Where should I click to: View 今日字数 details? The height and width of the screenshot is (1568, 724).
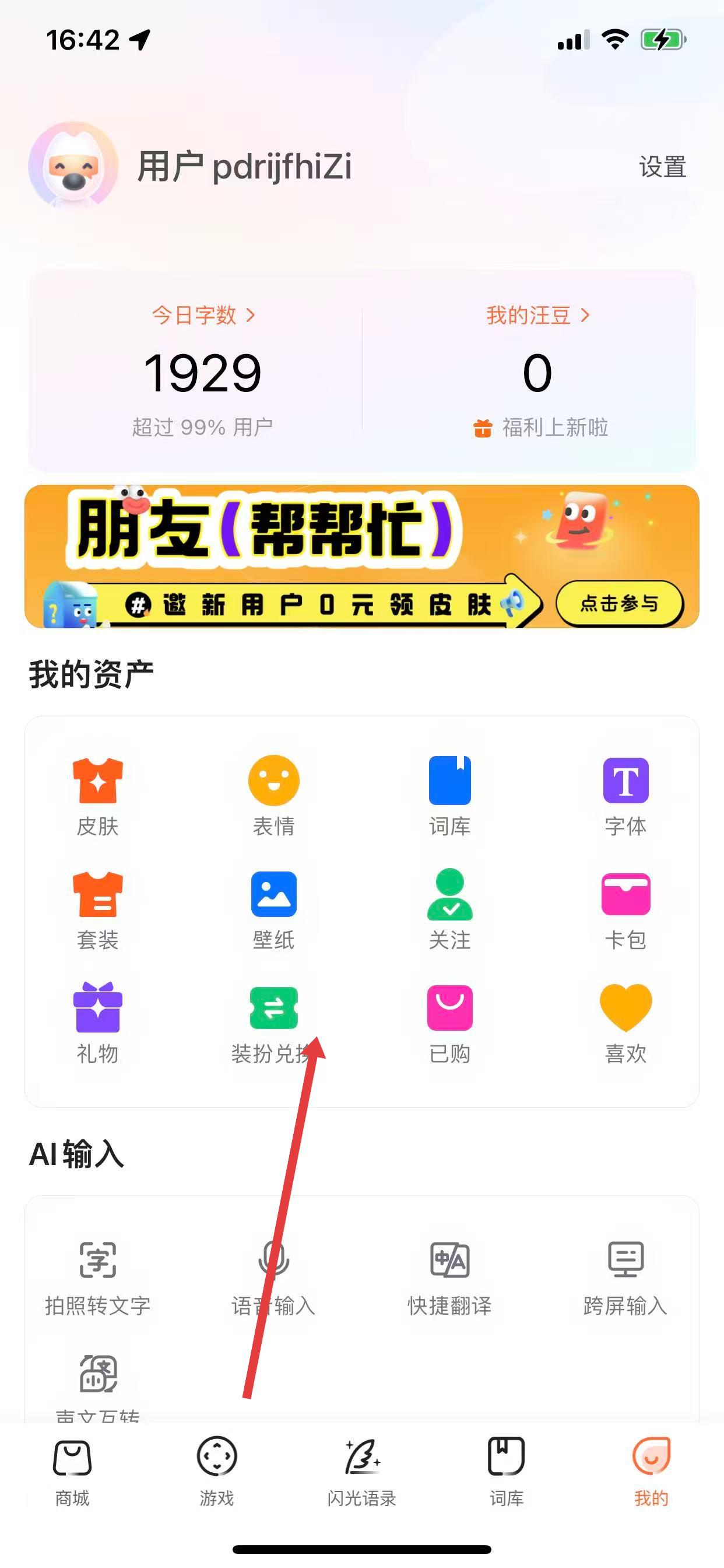click(x=203, y=316)
